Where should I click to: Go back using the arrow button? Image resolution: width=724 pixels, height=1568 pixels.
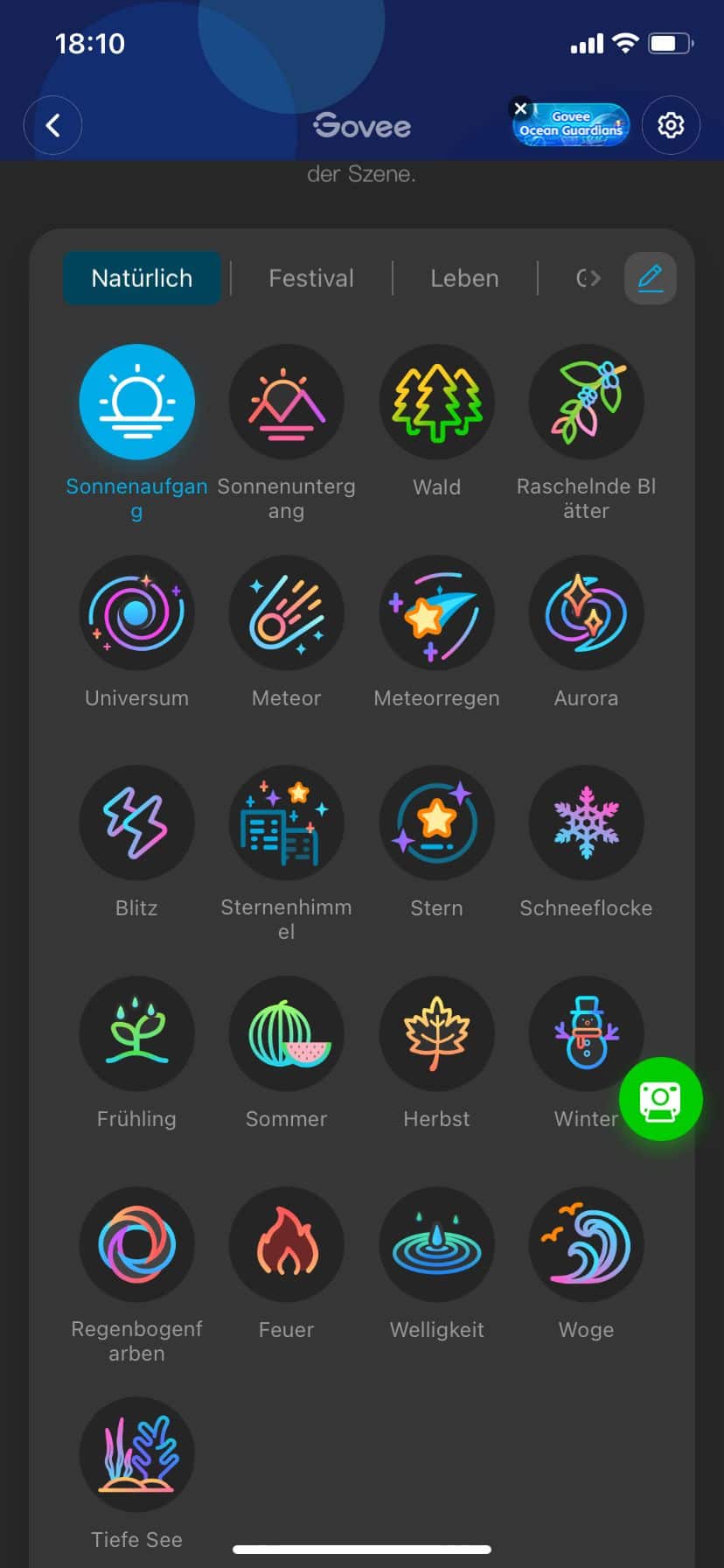[x=52, y=125]
